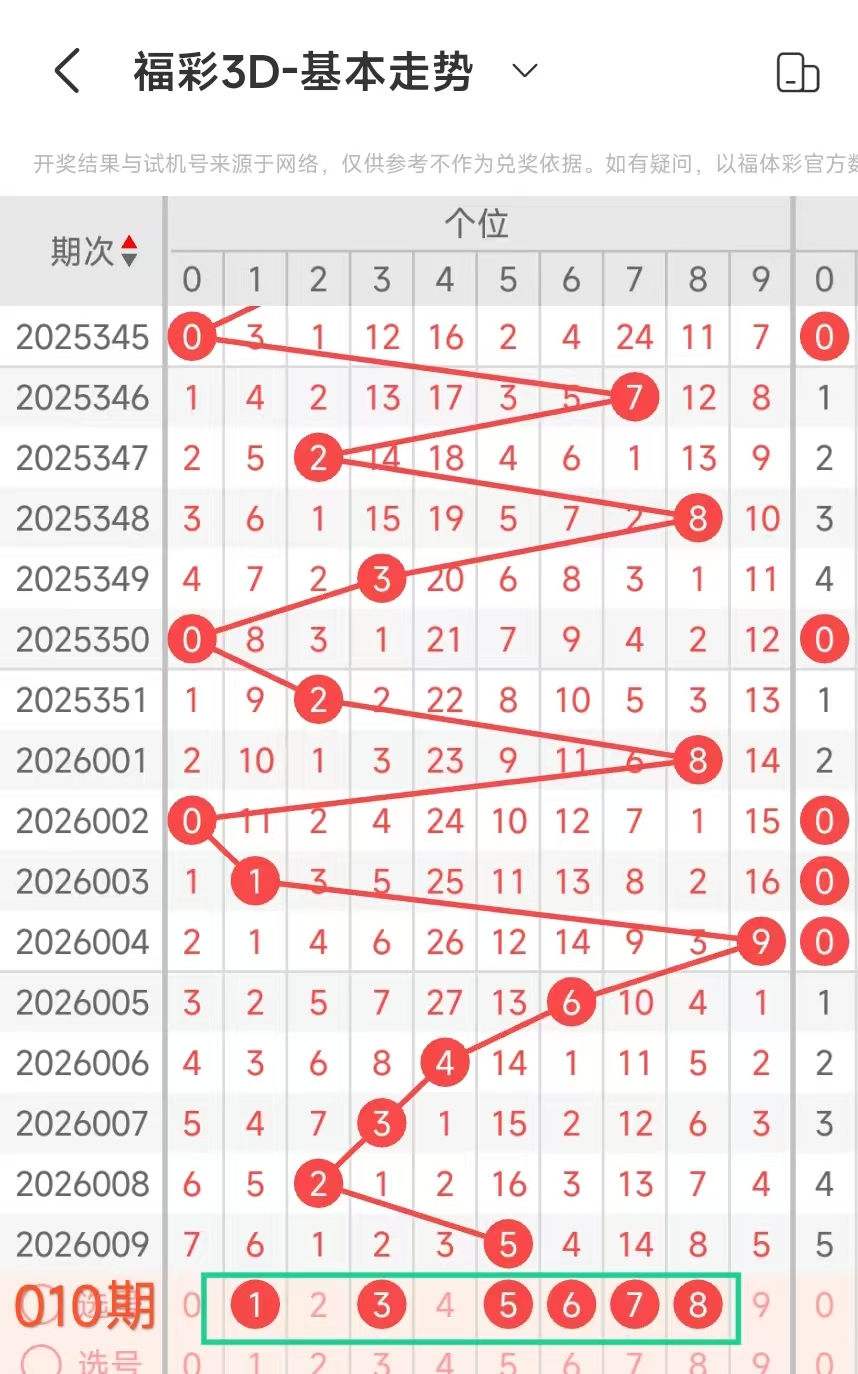Screen dimensions: 858x1374
Task: Go back using the top-left arrow
Action: 67,72
